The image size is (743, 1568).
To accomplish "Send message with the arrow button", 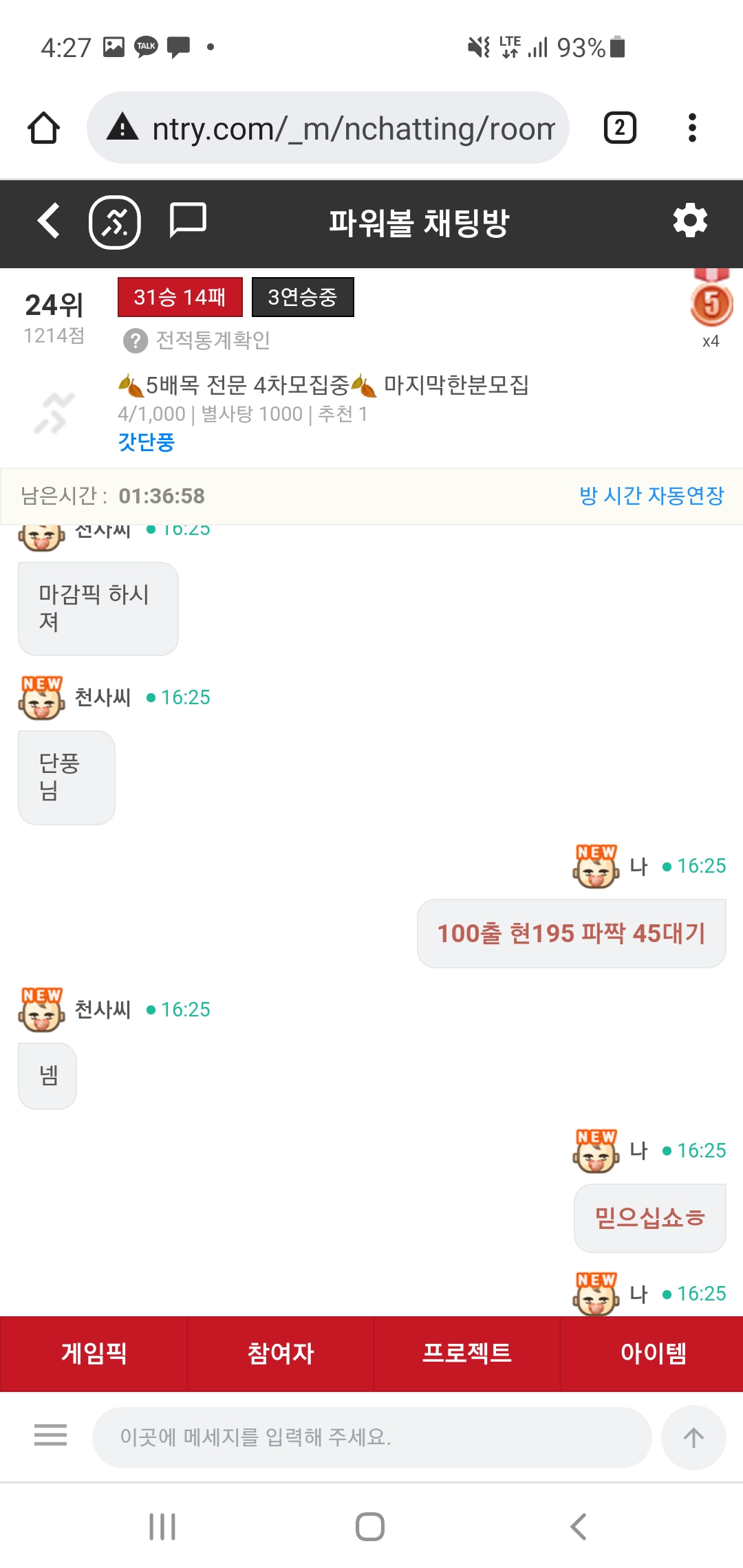I will click(x=693, y=1437).
